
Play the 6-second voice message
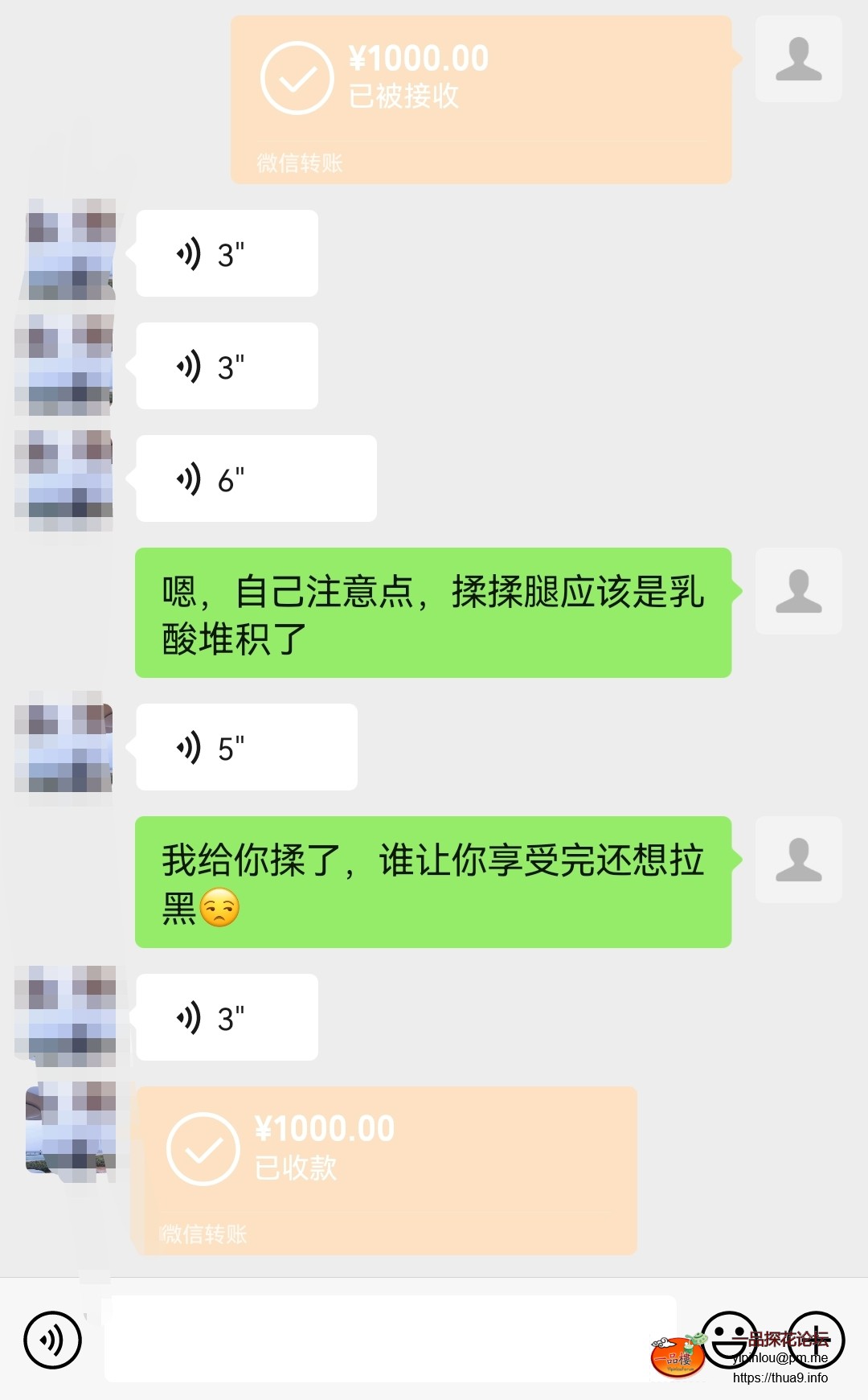coord(256,478)
